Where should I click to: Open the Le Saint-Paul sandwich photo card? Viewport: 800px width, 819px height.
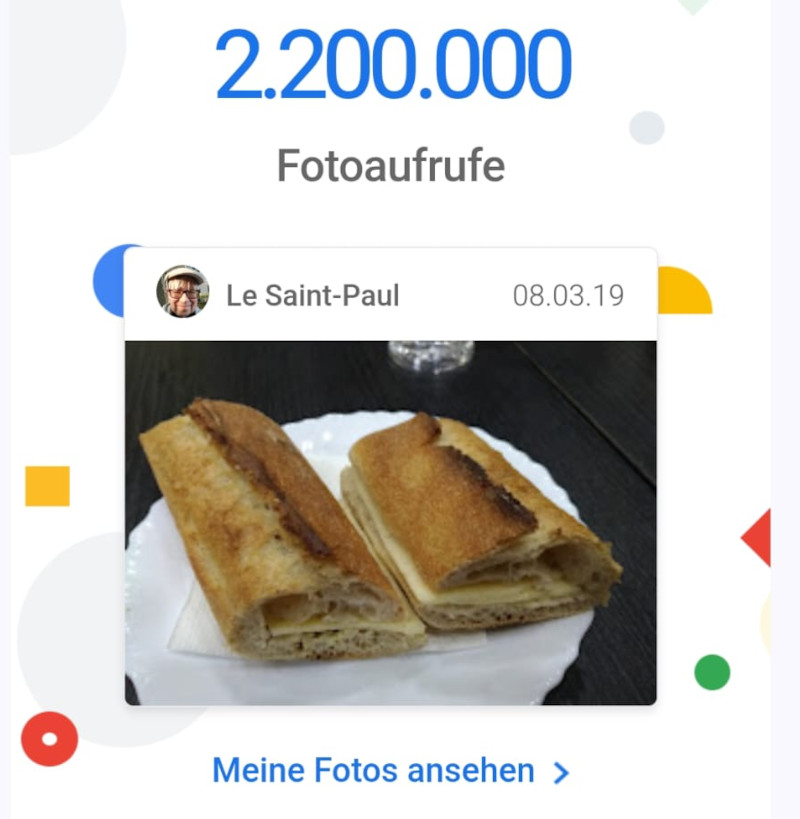coord(390,522)
